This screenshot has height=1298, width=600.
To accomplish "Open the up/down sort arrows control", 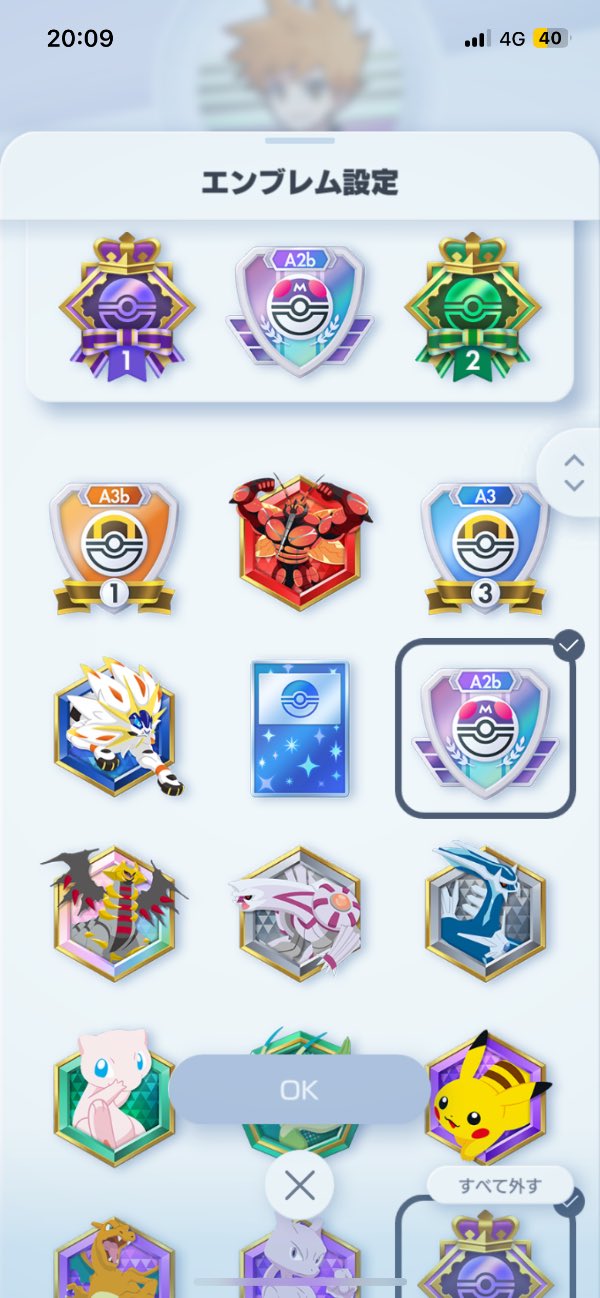I will (573, 472).
